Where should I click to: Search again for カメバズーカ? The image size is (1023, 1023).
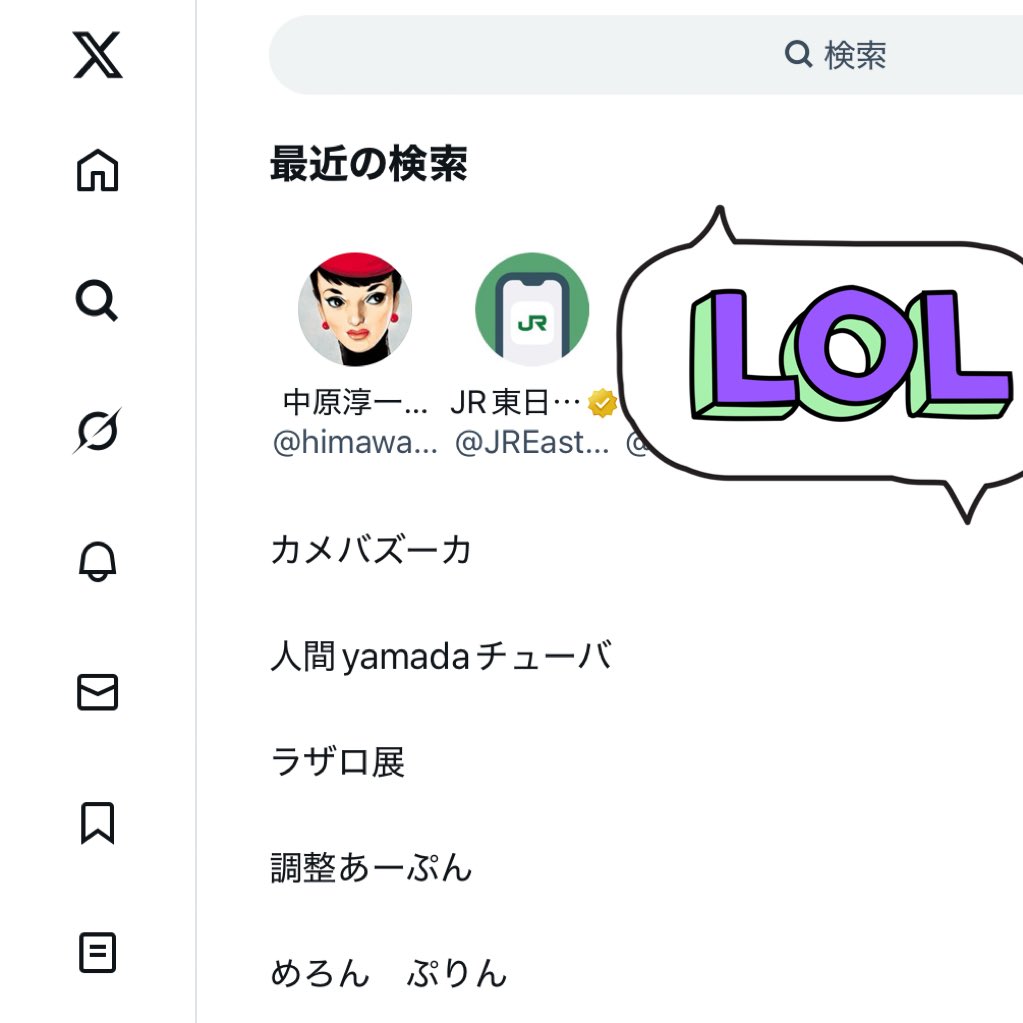click(371, 550)
